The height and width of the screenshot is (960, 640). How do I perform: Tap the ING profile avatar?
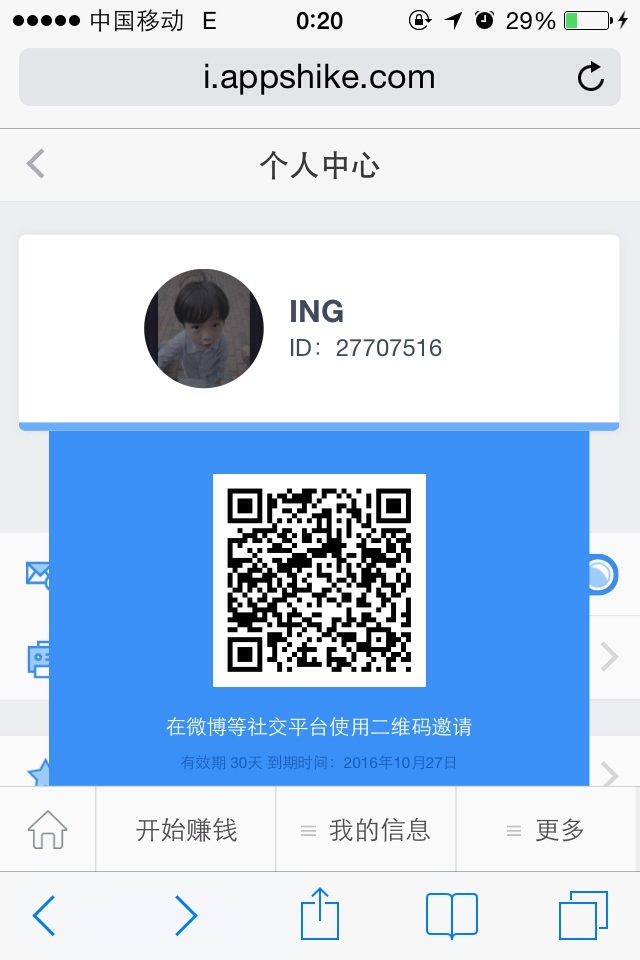tap(204, 328)
